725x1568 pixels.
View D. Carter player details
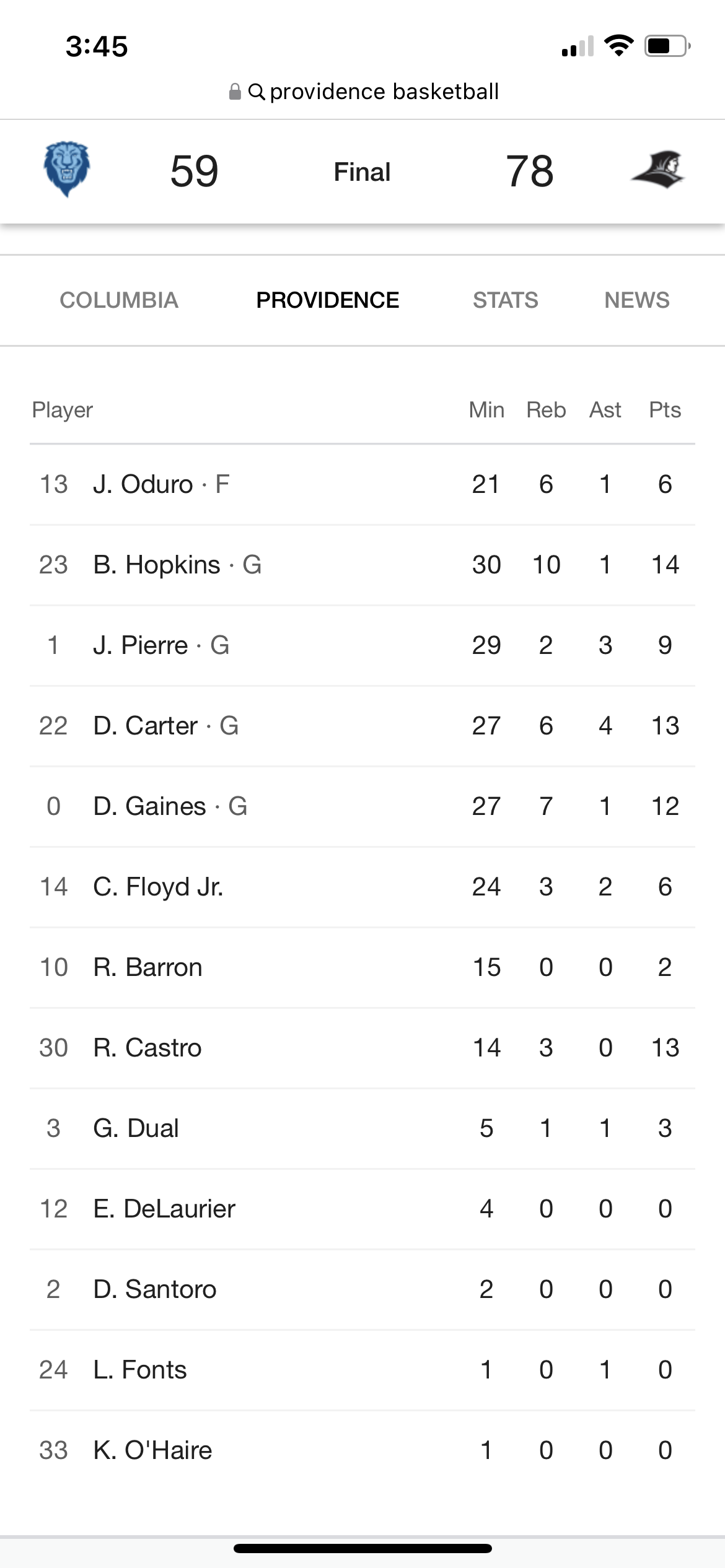pos(362,726)
